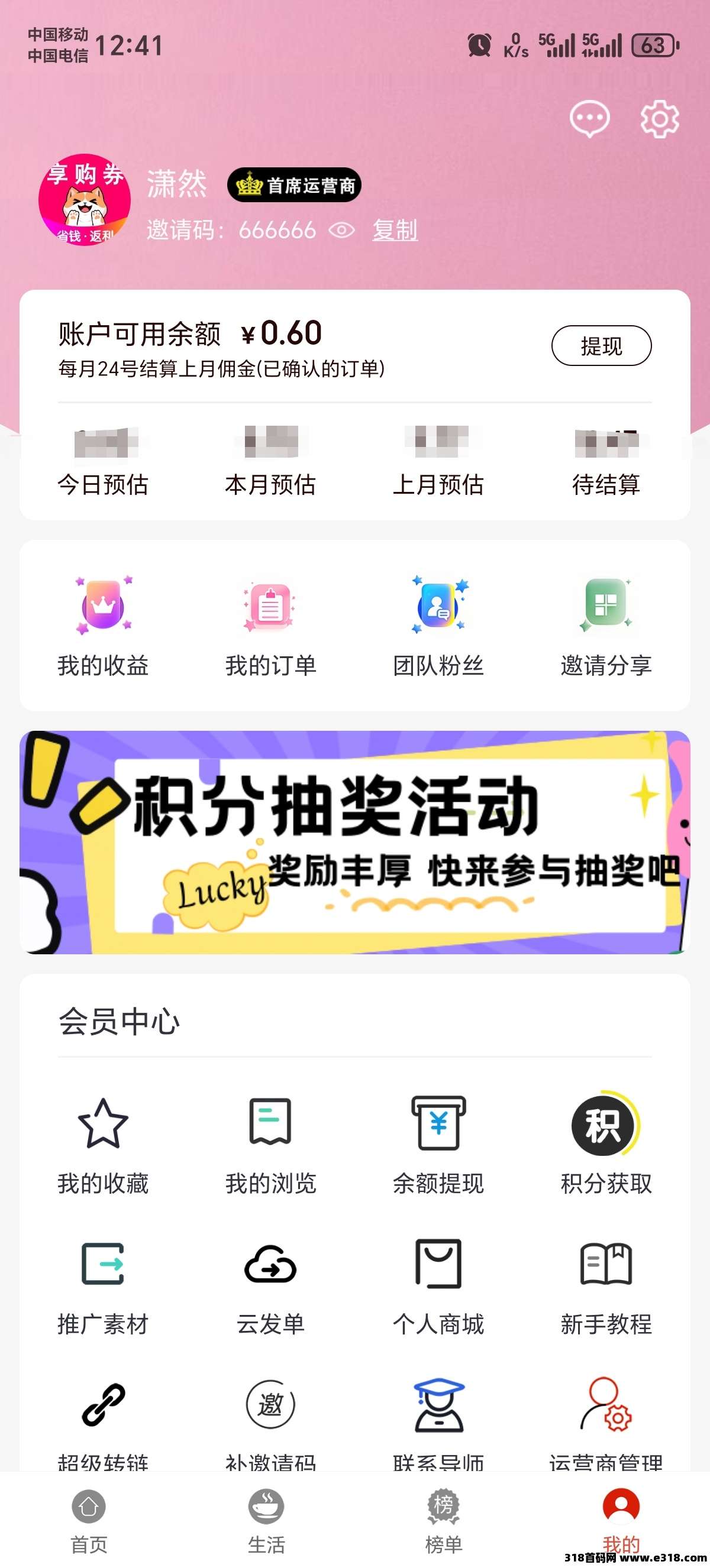Viewport: 710px width, 1568px height.
Task: Toggle invitation code visibility eye icon
Action: [x=341, y=230]
